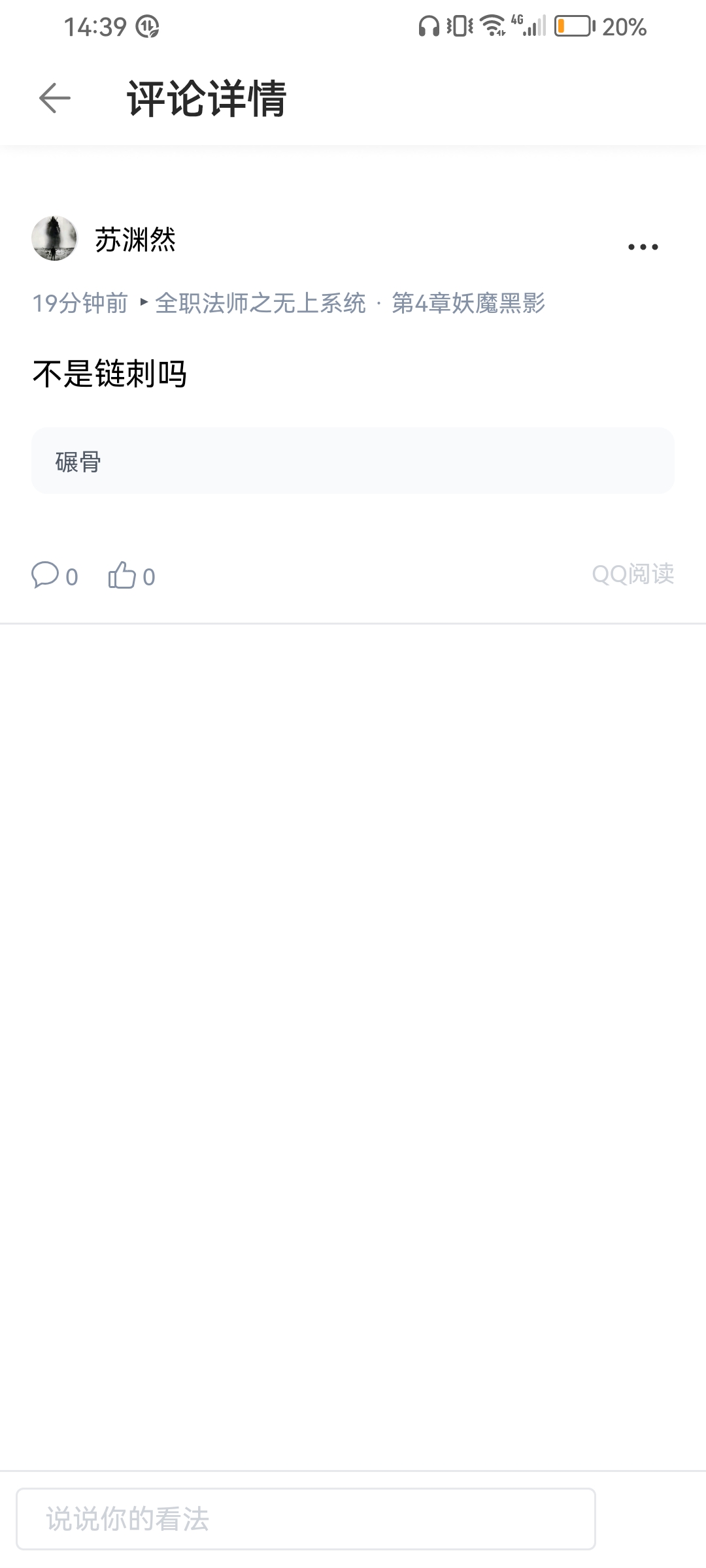This screenshot has height=1568, width=706.
Task: Open 苏渊然's profile avatar
Action: pos(54,238)
